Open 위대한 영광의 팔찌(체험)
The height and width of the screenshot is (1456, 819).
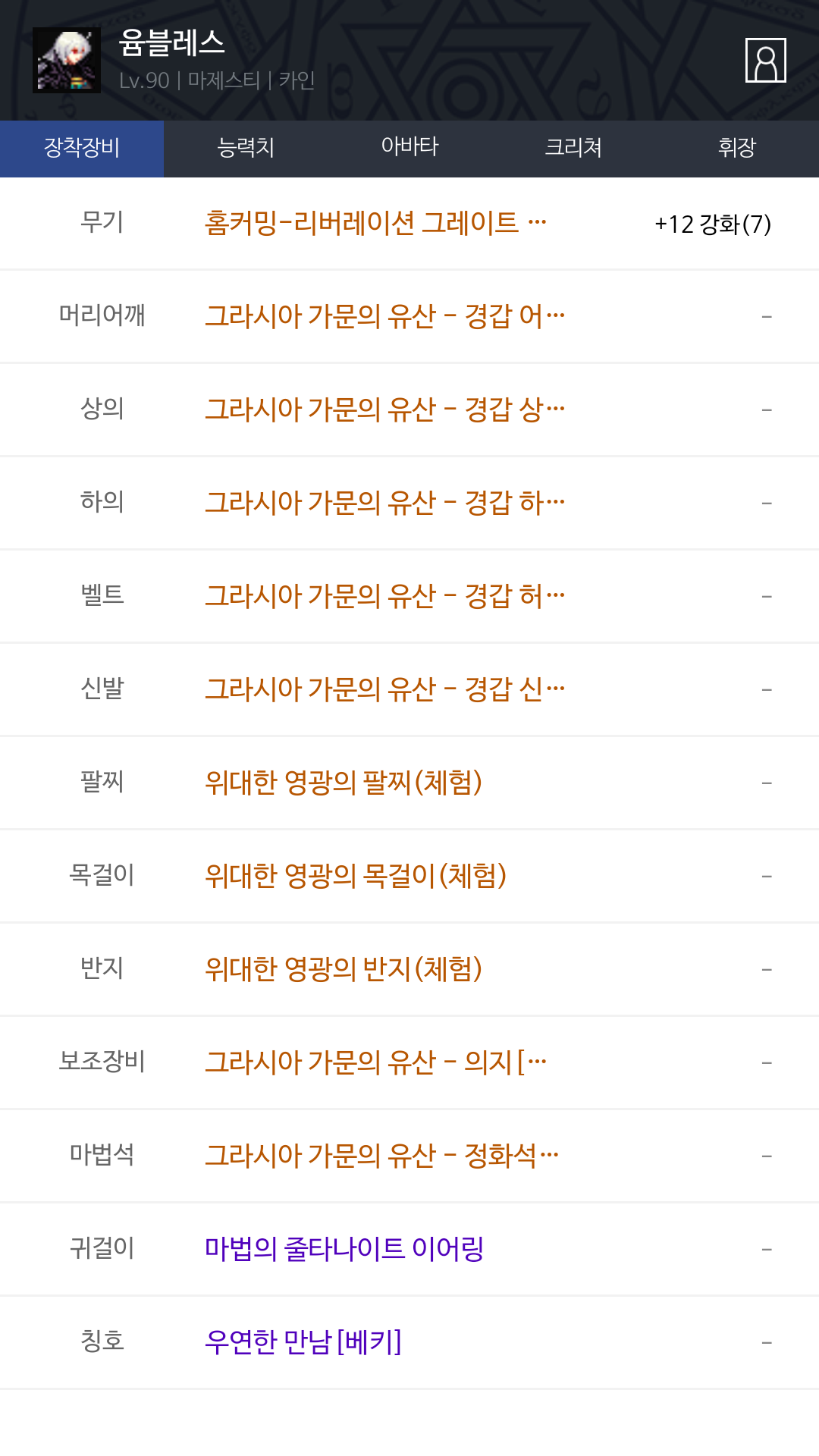[344, 783]
